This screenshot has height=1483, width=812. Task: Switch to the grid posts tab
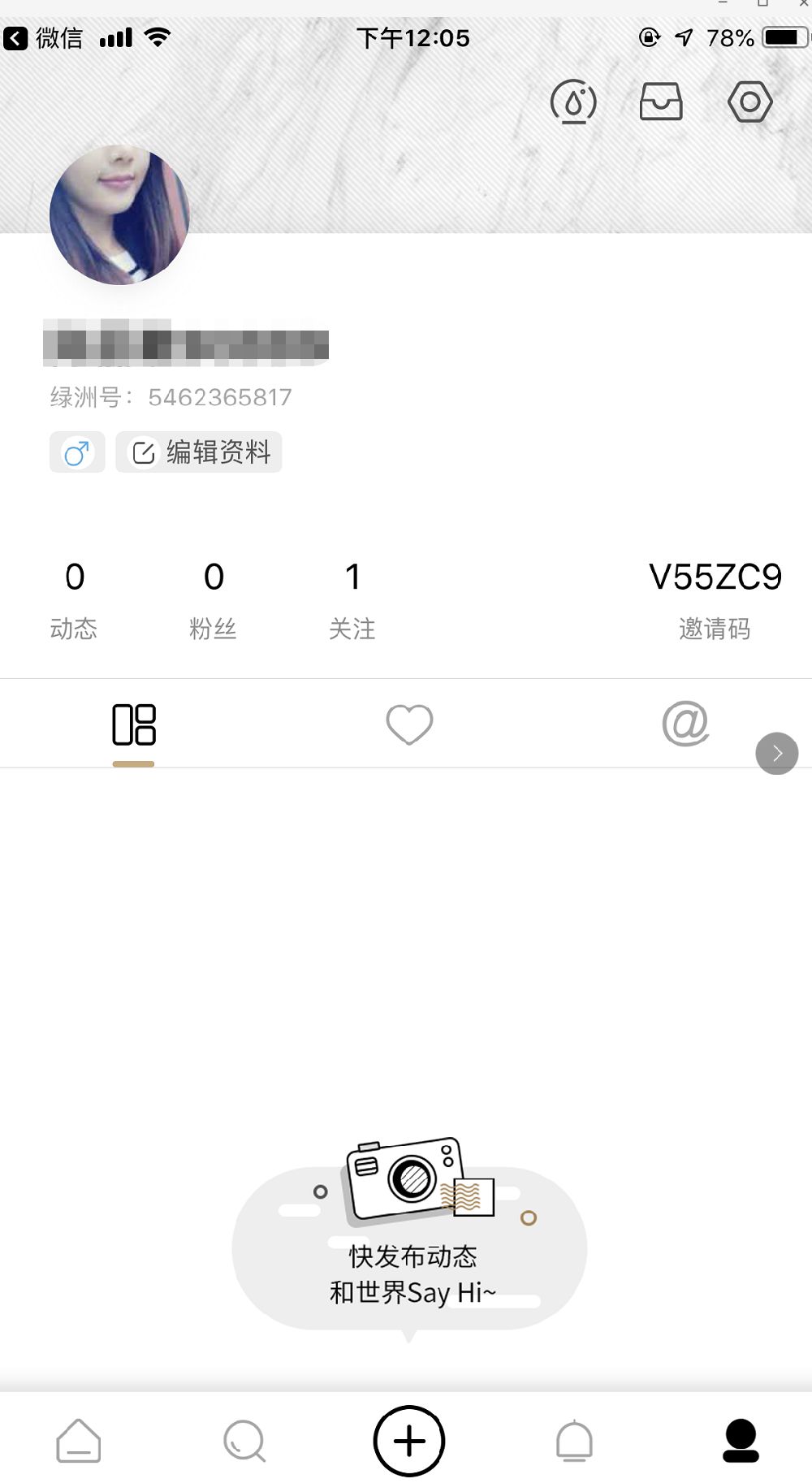tap(133, 724)
